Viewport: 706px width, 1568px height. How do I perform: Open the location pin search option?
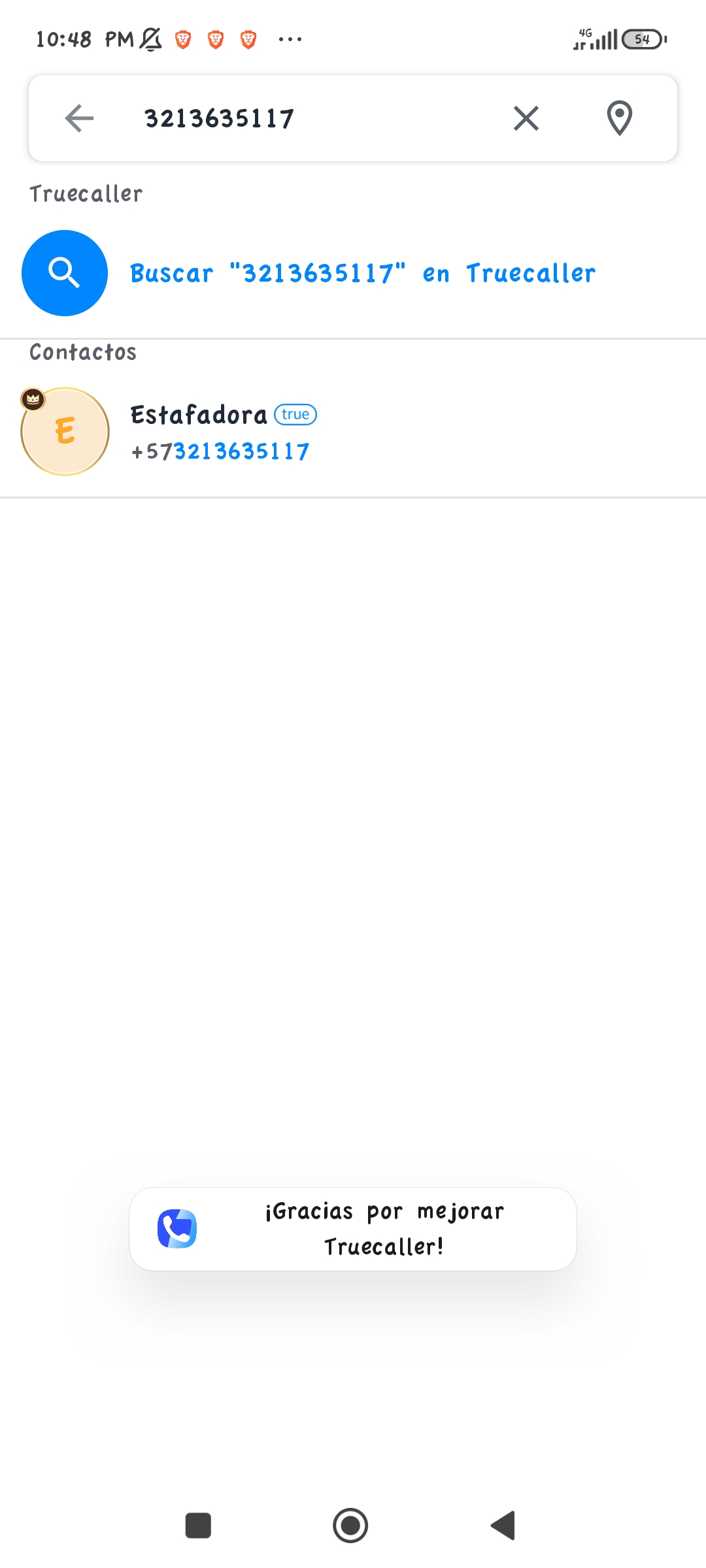619,118
